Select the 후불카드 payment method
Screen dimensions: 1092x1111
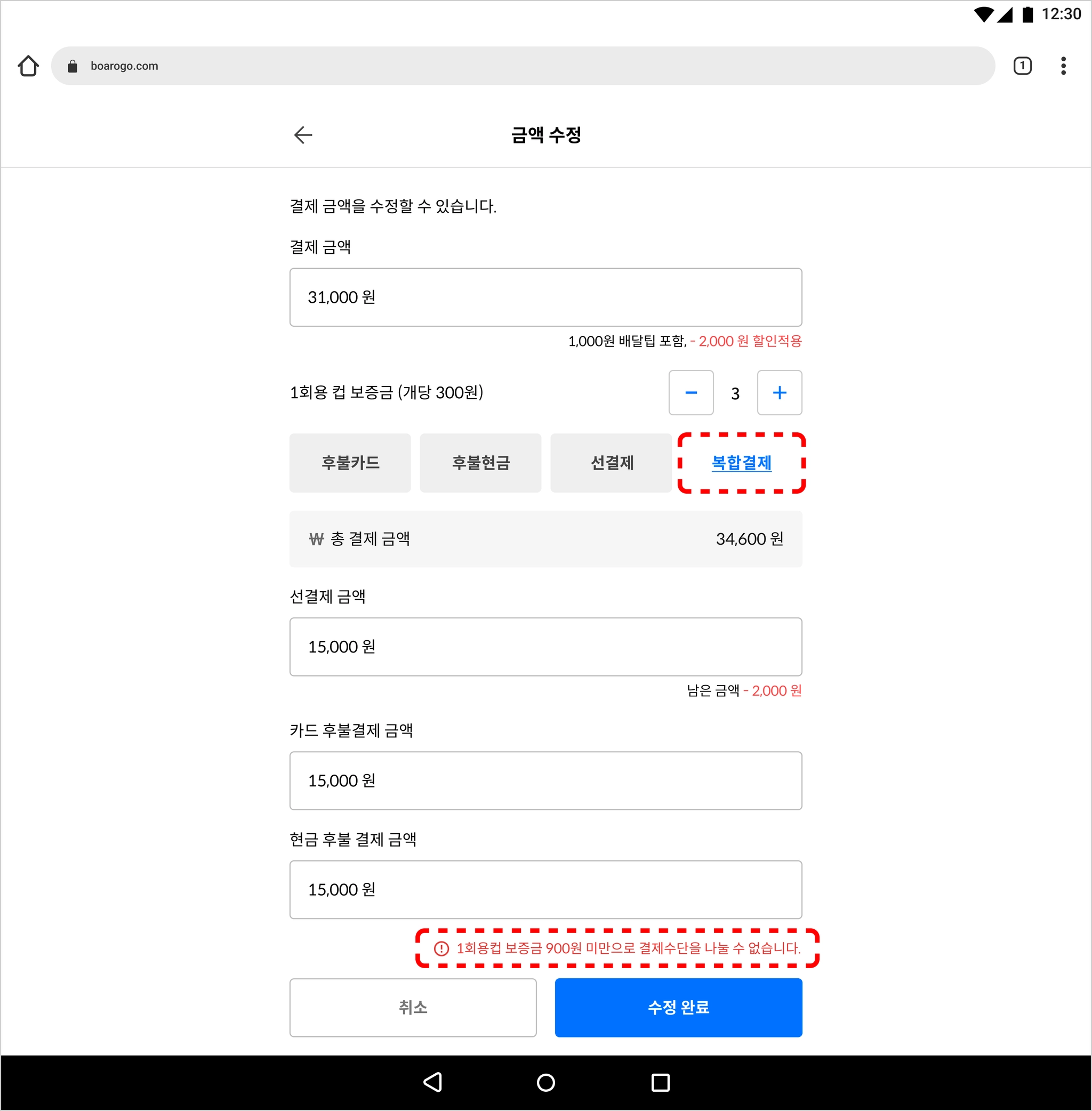click(350, 463)
